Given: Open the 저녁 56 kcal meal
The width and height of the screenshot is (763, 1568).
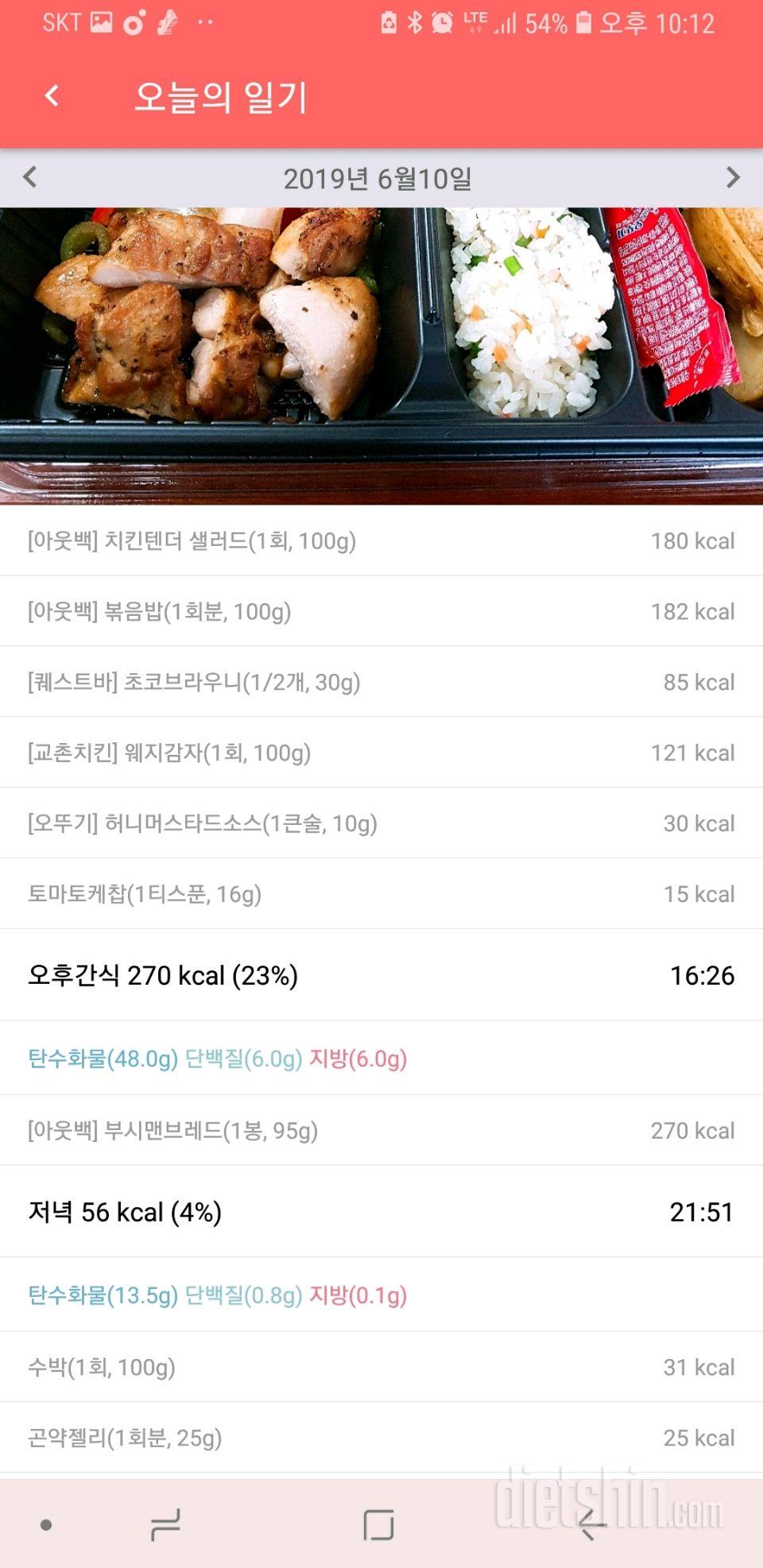Looking at the screenshot, I should point(381,1213).
